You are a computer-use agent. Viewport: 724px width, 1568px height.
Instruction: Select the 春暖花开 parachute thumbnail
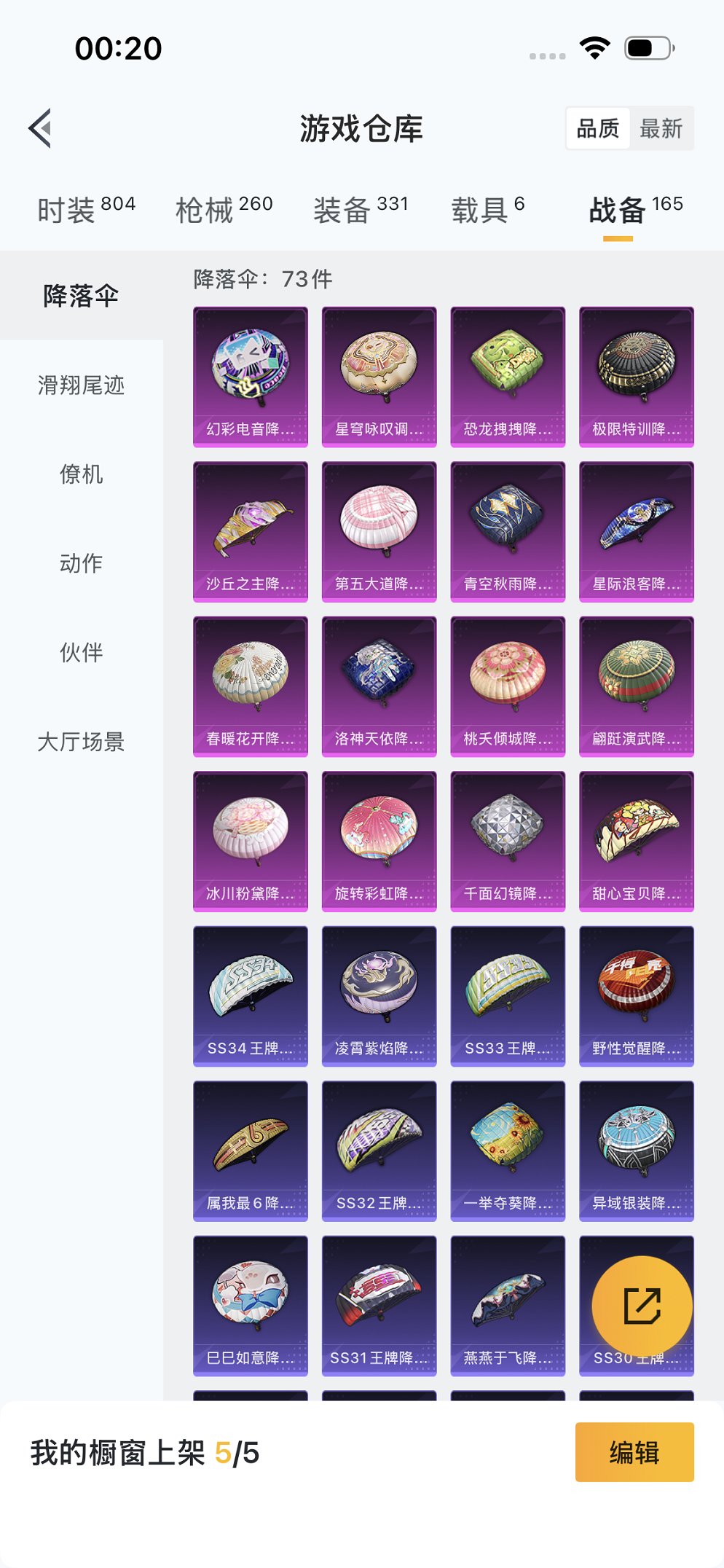tap(250, 686)
